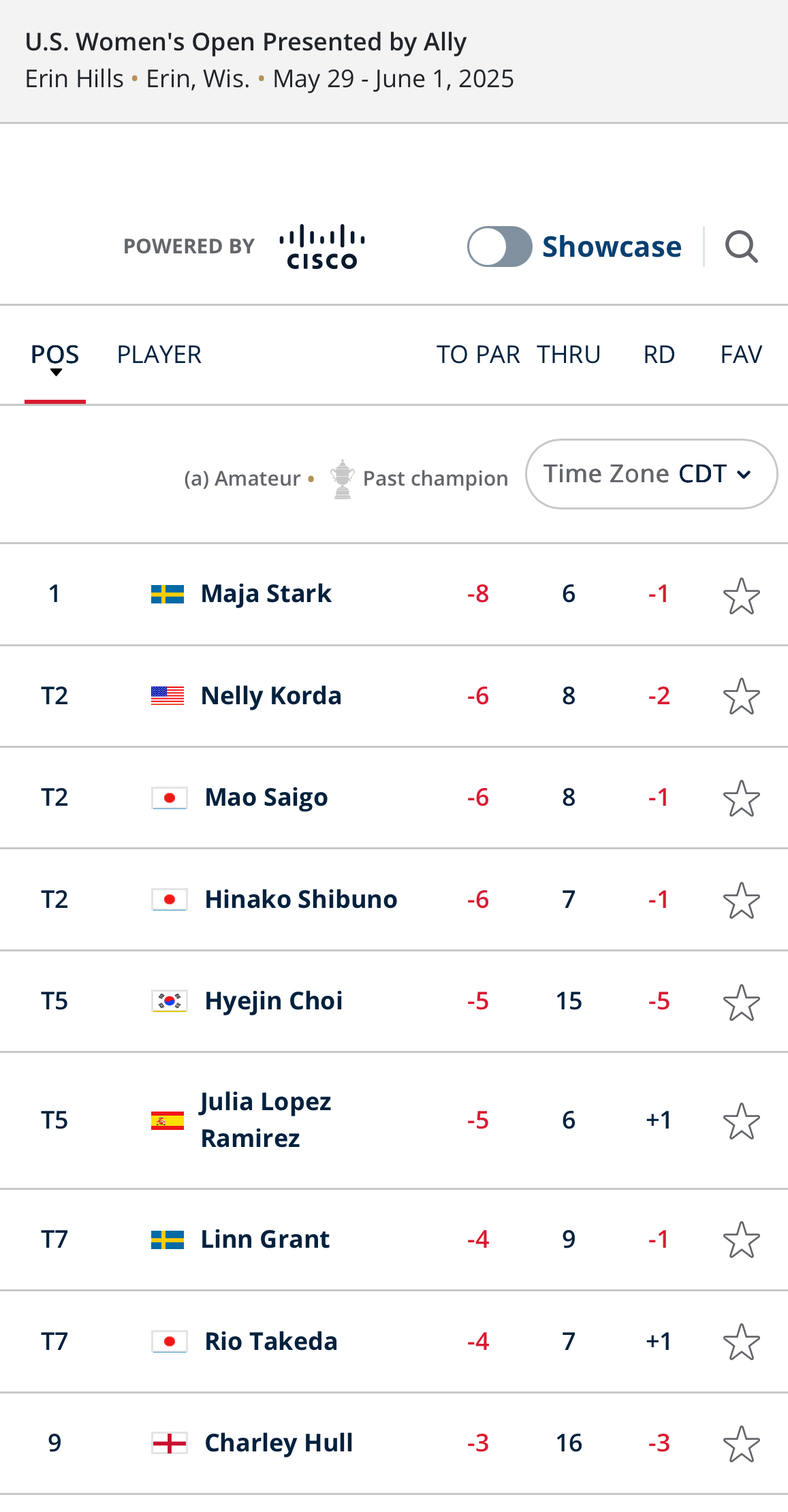Tap the star next to Charley Hull

pyautogui.click(x=741, y=1444)
